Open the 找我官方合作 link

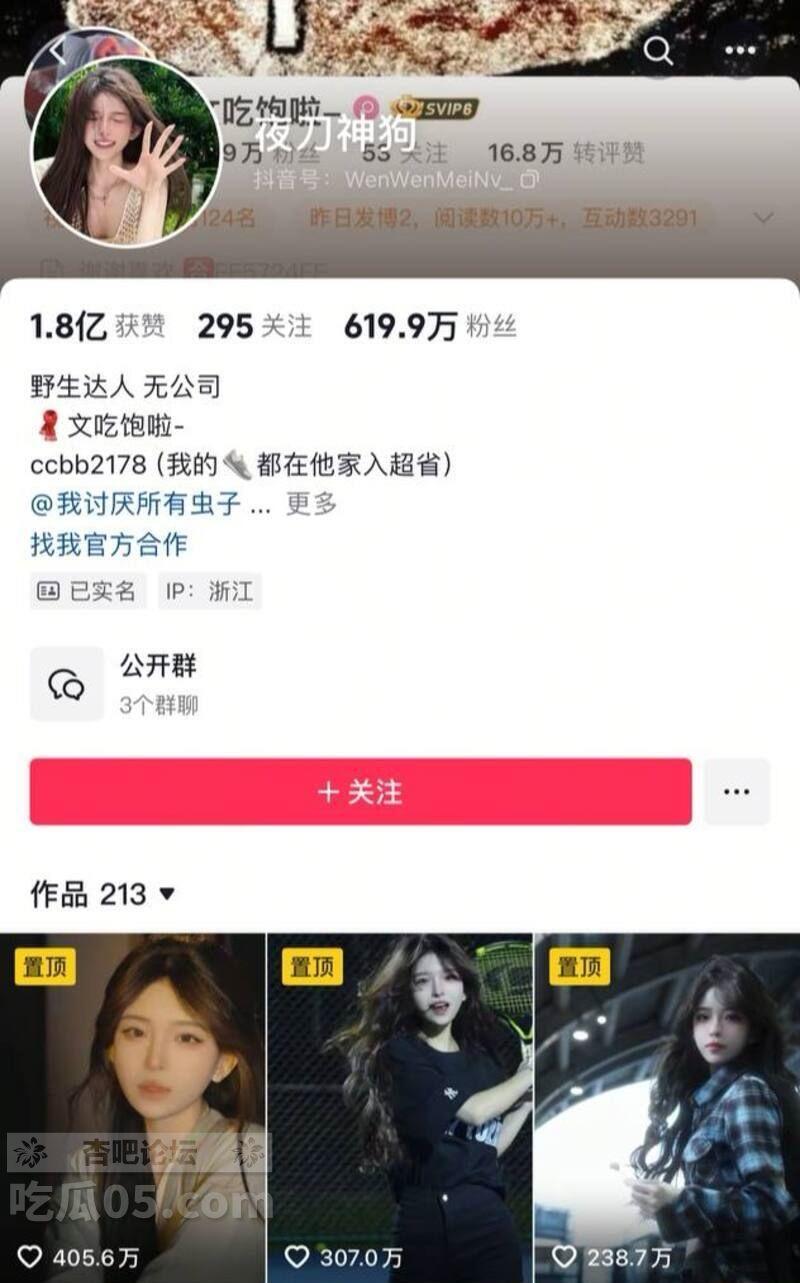pyautogui.click(x=109, y=545)
